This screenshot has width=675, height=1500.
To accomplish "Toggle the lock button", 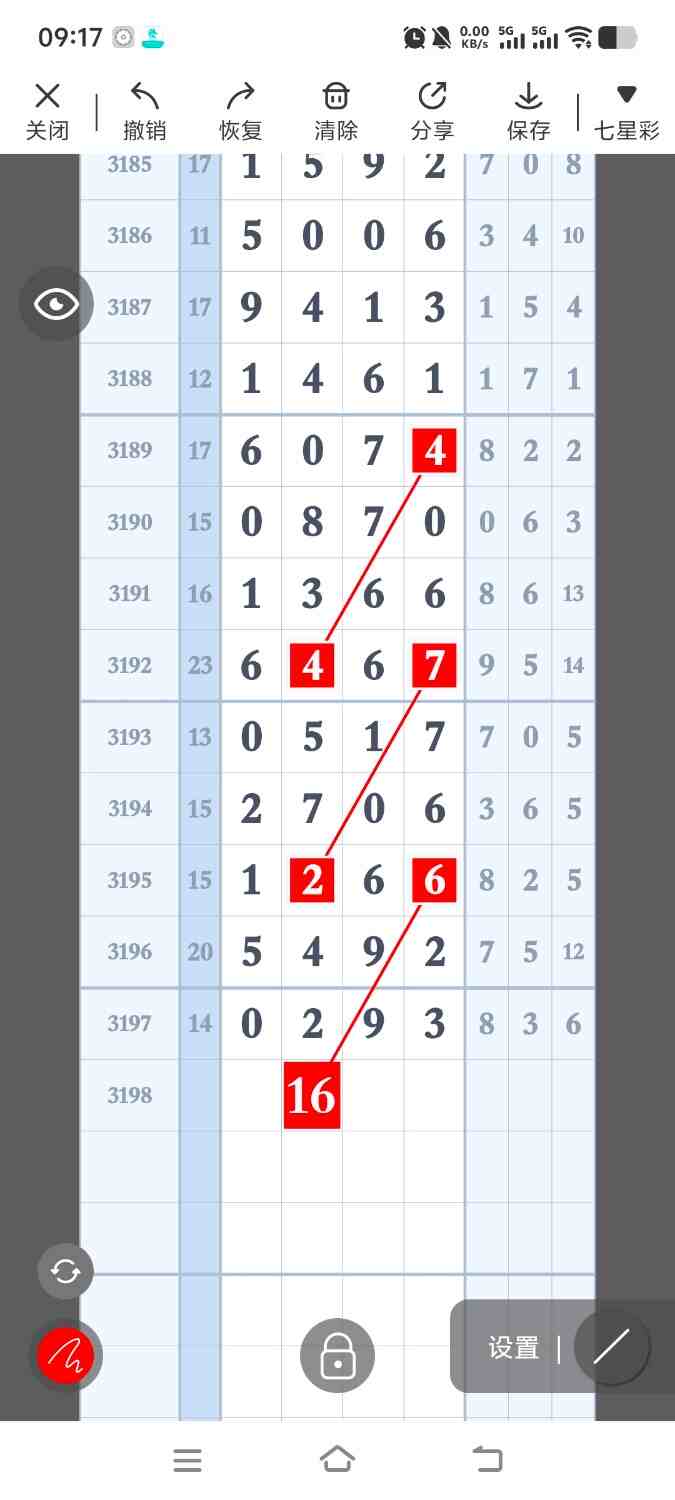I will 338,1356.
